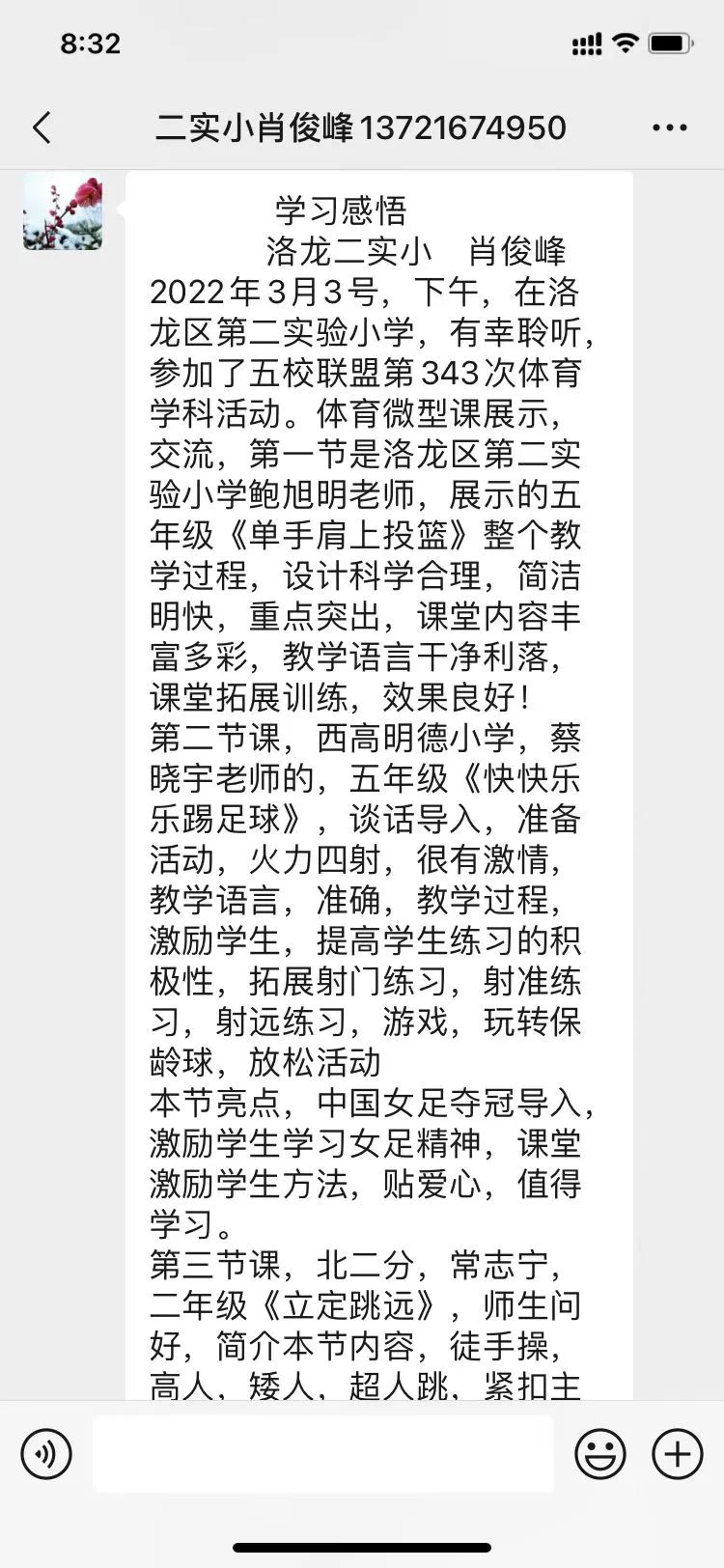
Task: Switch to voice message recording mode
Action: [x=45, y=1453]
